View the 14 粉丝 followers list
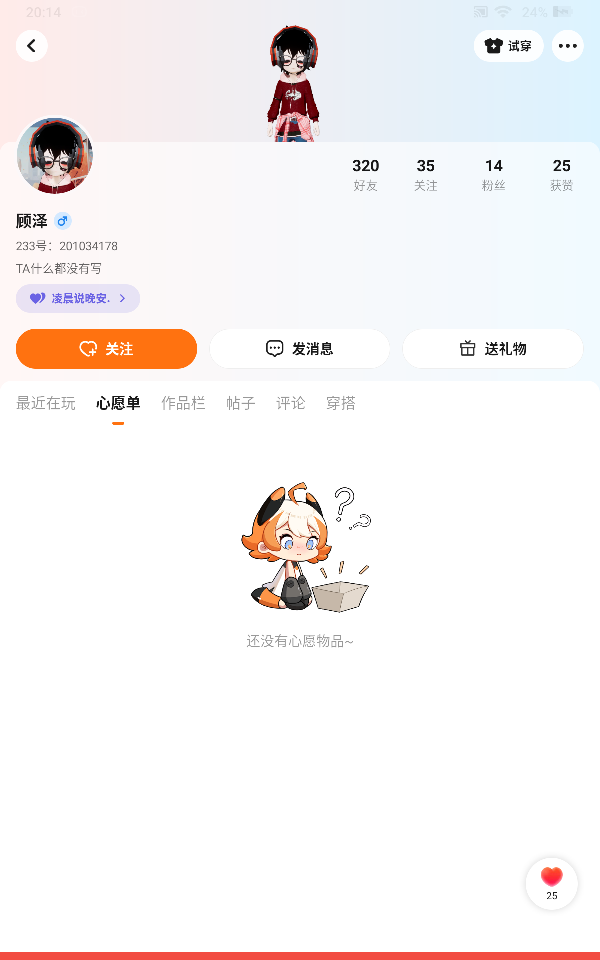Image resolution: width=600 pixels, height=960 pixels. (494, 174)
